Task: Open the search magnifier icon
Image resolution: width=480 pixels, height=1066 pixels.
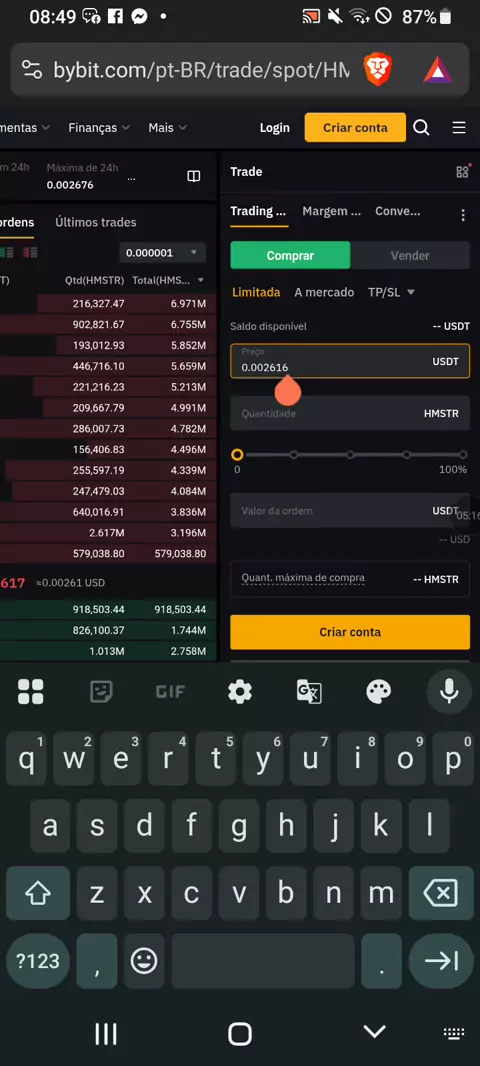Action: 421,128
